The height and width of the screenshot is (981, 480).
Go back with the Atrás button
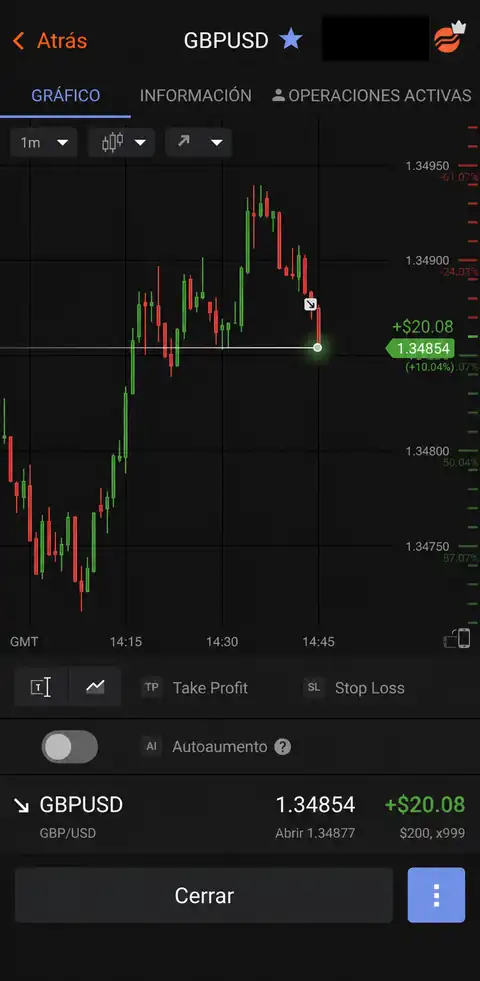click(x=49, y=41)
